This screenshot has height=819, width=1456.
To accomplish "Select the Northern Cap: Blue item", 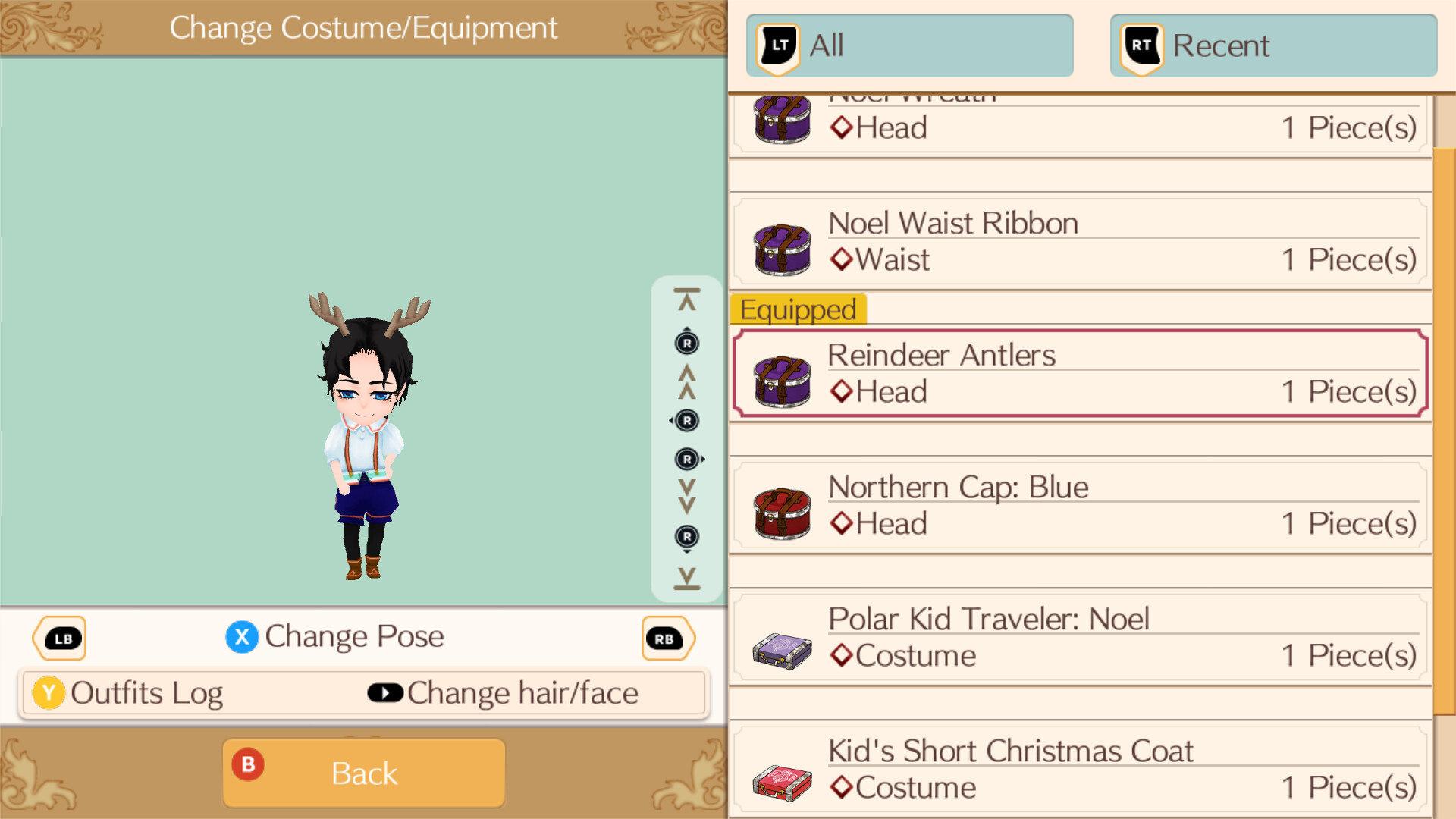I will (x=1080, y=506).
